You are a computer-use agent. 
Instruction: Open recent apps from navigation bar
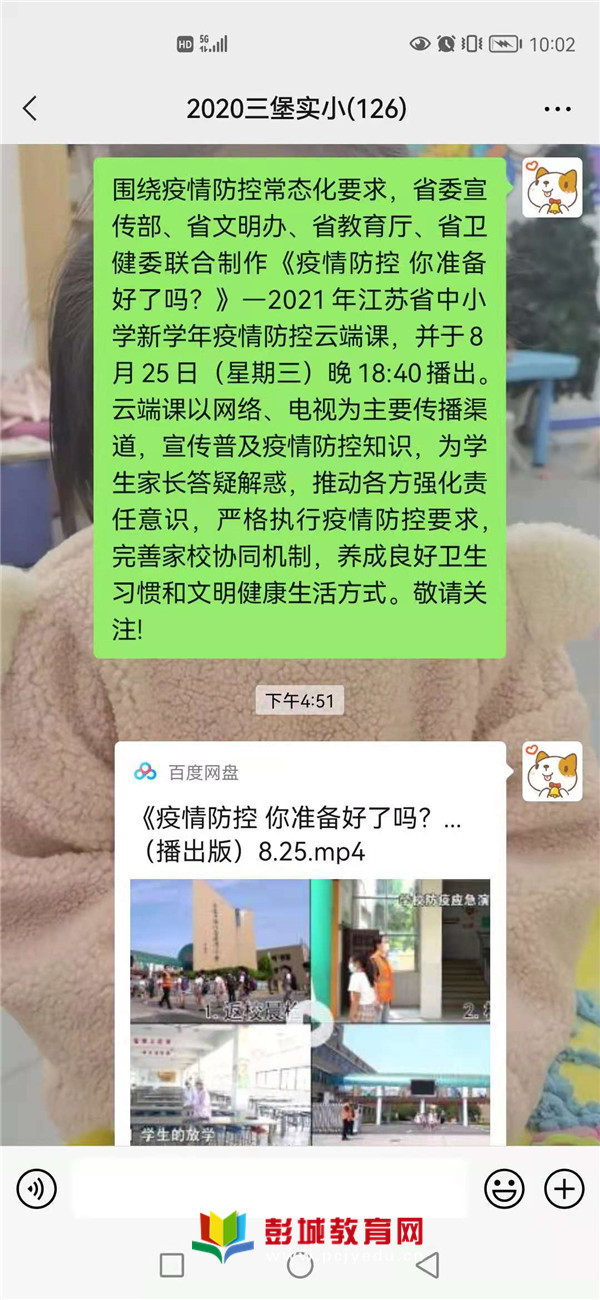pos(172,1265)
